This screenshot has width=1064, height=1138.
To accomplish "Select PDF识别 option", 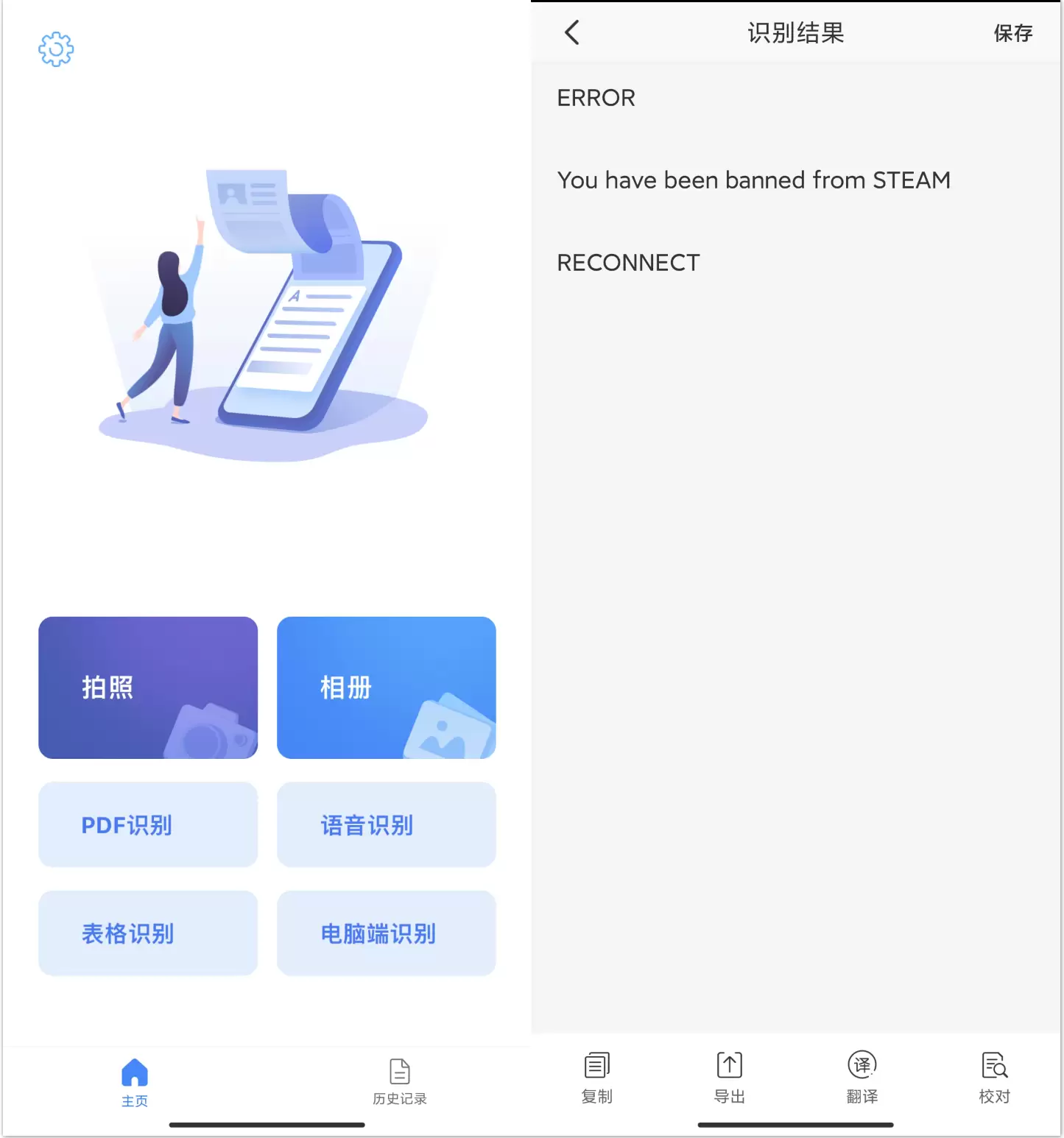I will [x=148, y=824].
